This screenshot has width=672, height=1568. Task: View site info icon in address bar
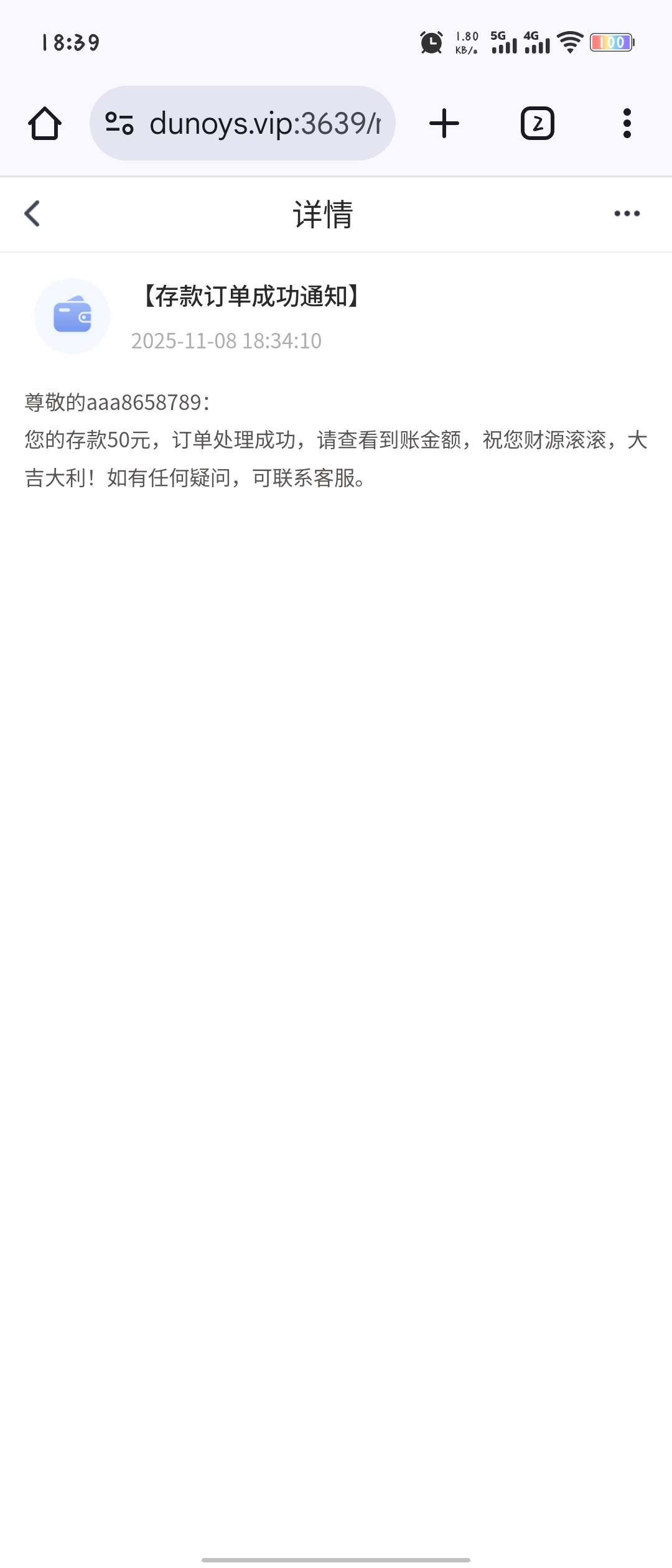(119, 123)
